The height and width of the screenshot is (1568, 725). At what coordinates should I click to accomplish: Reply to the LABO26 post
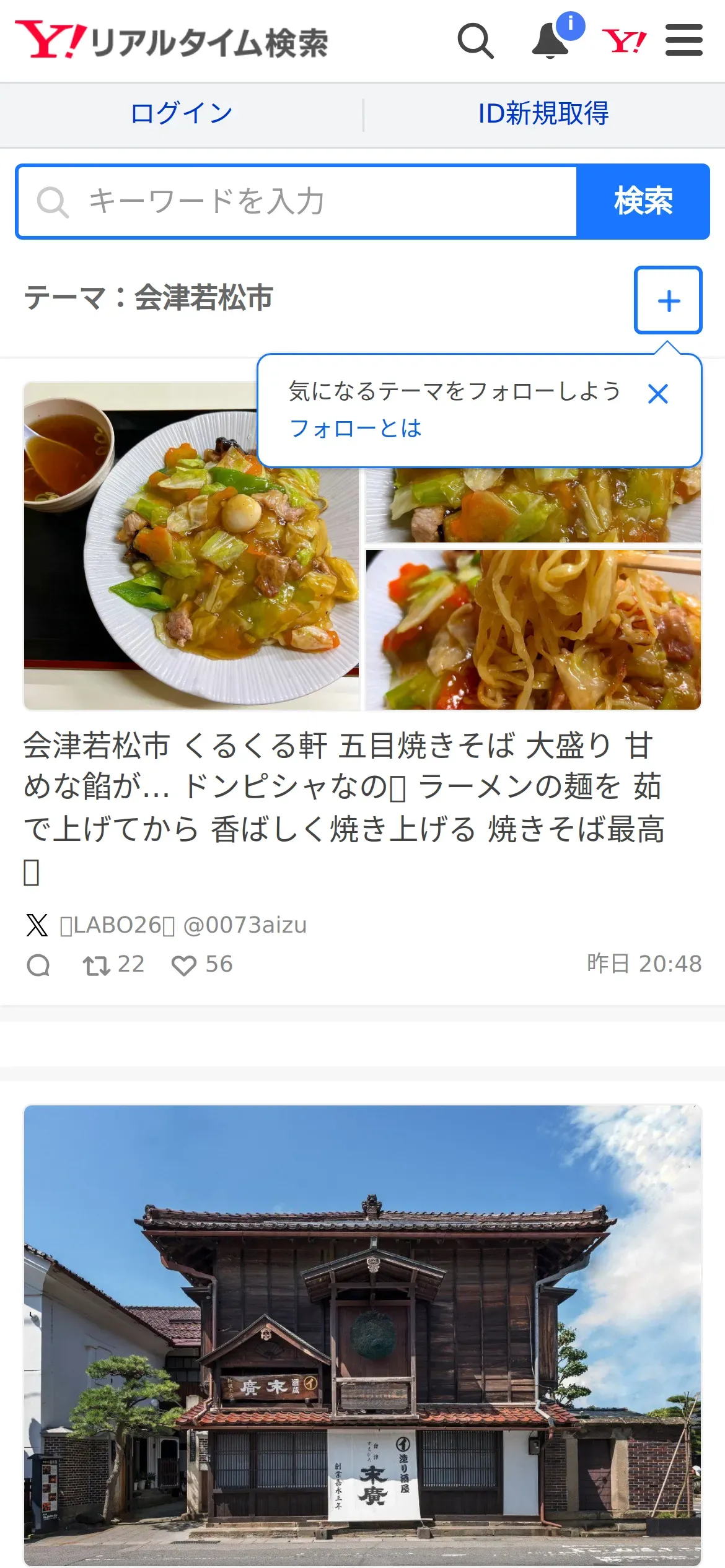coord(38,965)
